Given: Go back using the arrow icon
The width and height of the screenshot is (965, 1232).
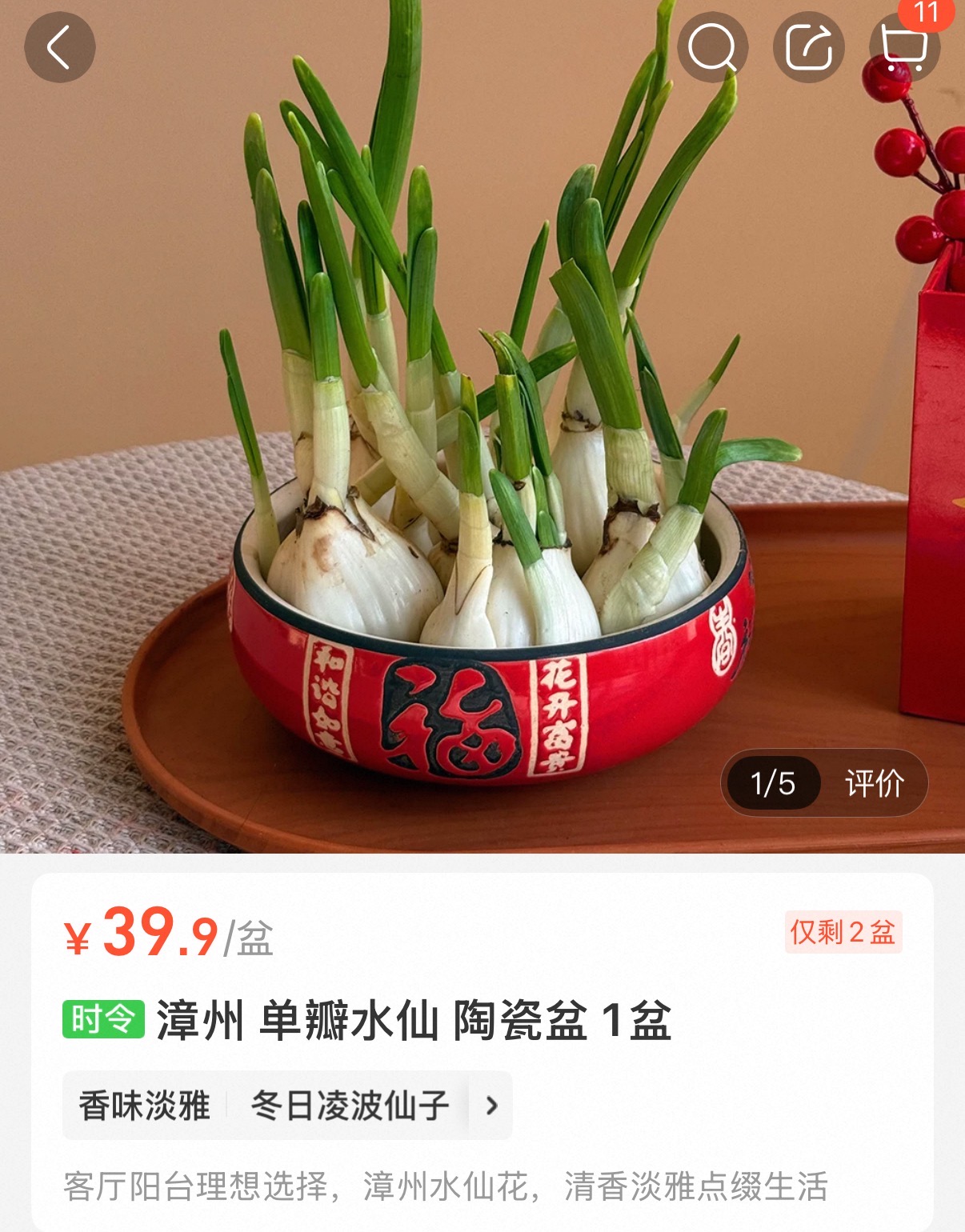Looking at the screenshot, I should [59, 47].
